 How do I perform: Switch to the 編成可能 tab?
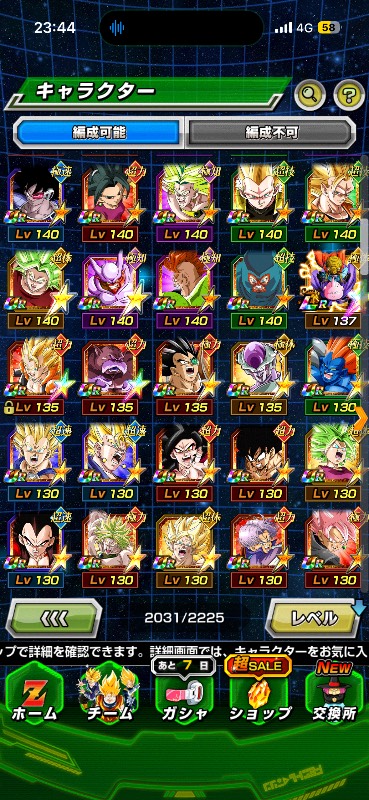pos(99,133)
